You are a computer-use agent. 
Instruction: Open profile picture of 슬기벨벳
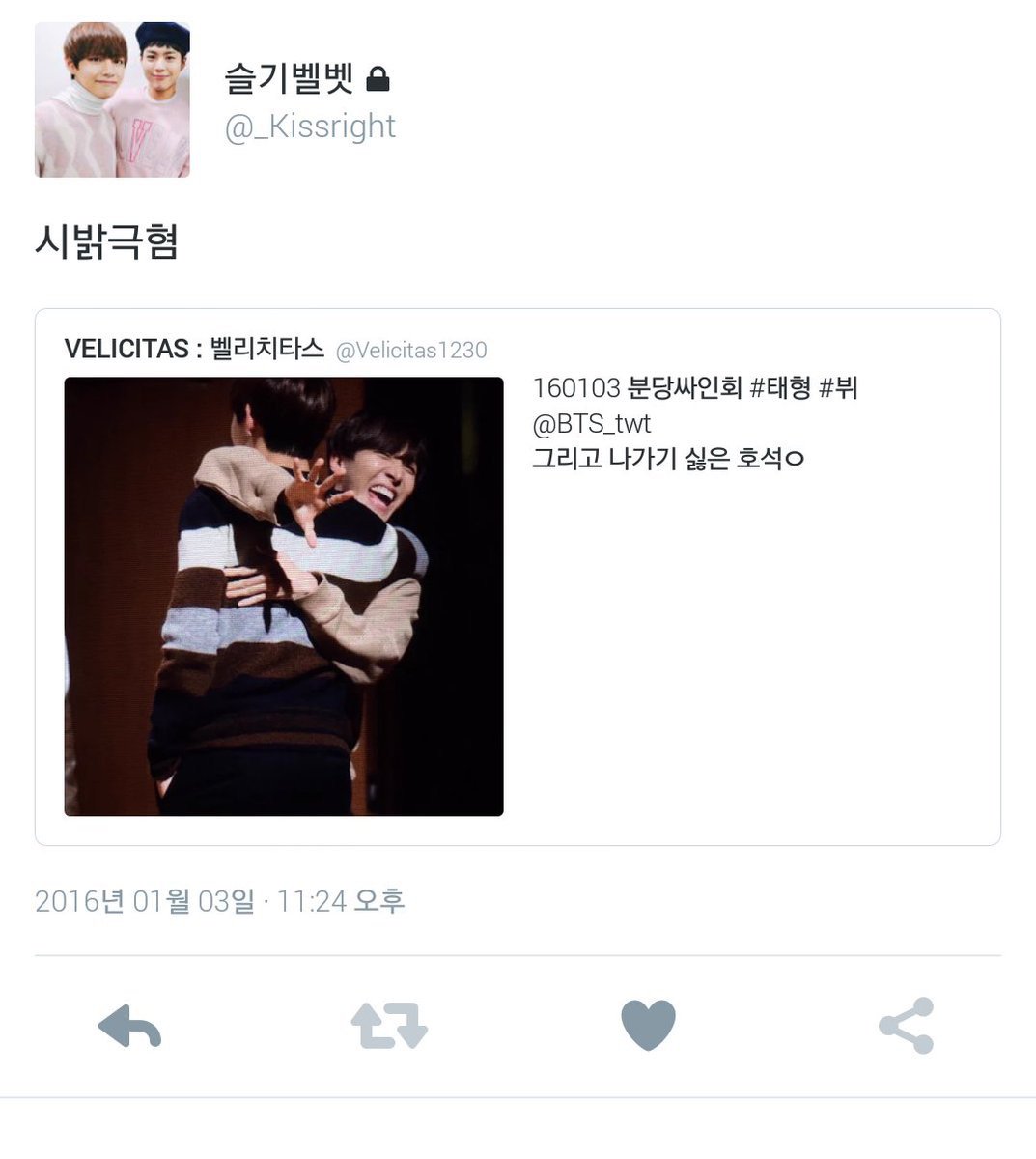pos(112,99)
